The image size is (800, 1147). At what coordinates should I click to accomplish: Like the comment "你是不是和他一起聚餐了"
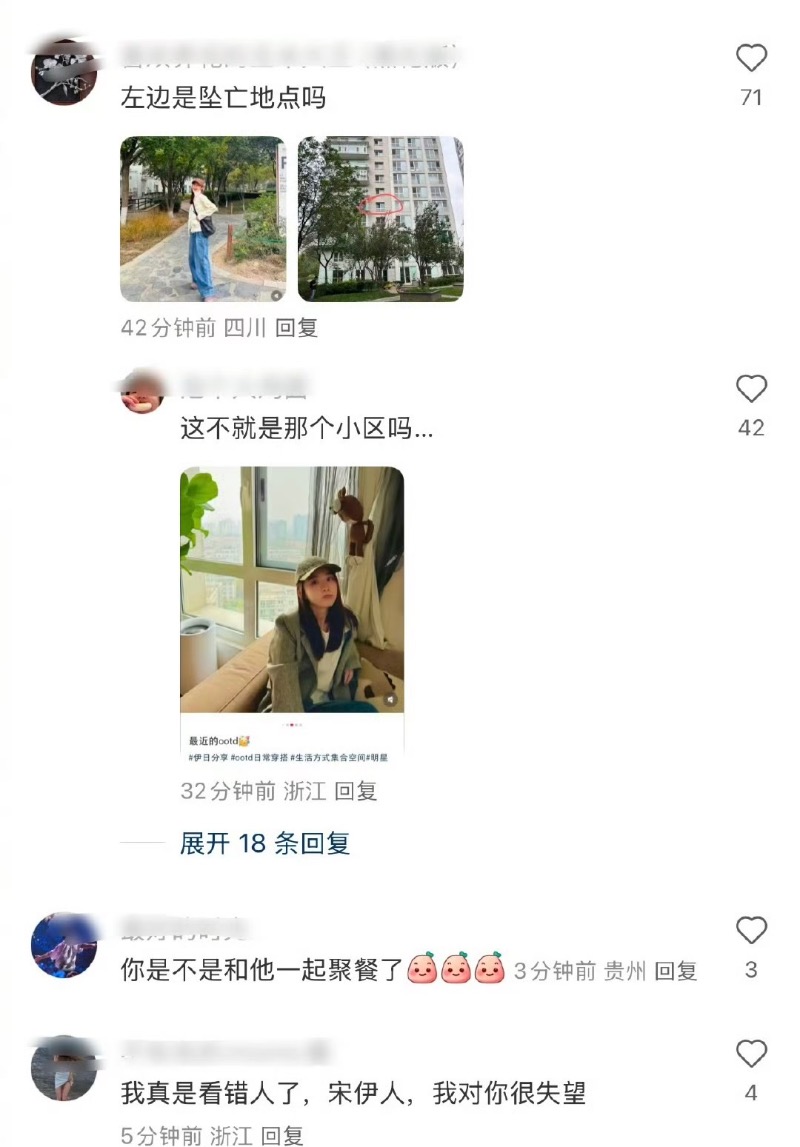[751, 932]
